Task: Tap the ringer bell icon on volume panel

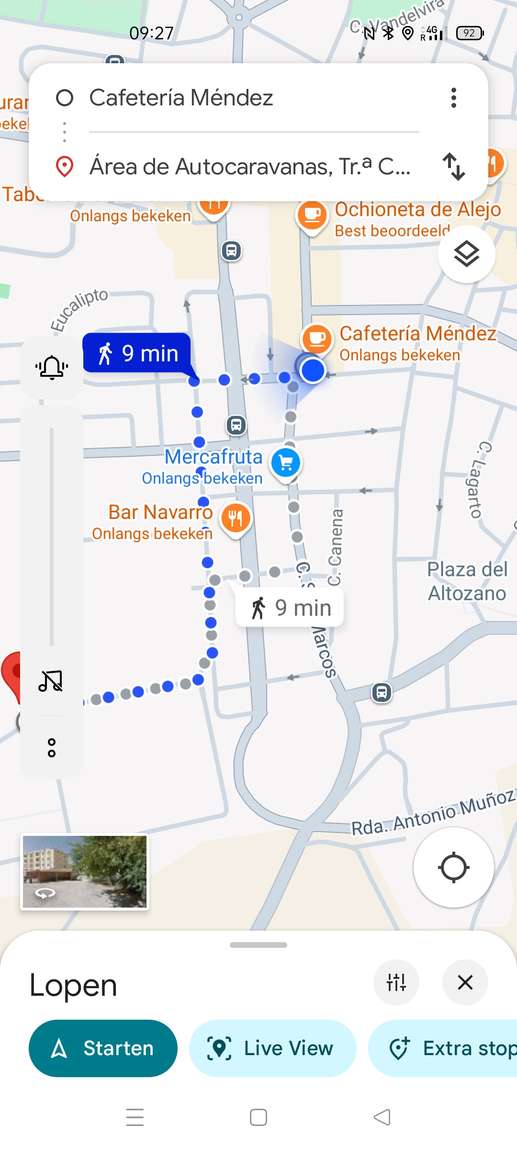Action: (51, 367)
